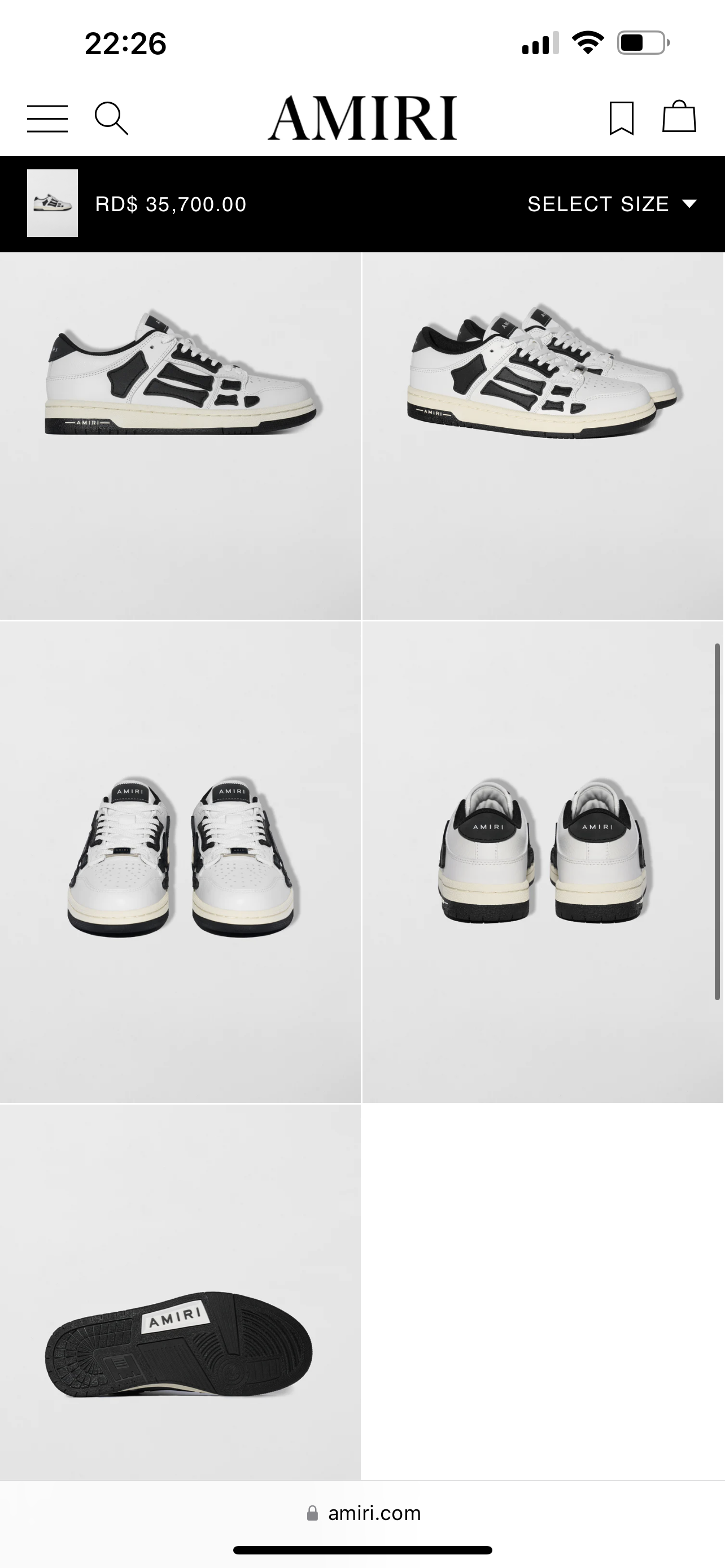Viewport: 725px width, 1568px height.
Task: Tap the amiri.com address bar
Action: click(364, 1513)
